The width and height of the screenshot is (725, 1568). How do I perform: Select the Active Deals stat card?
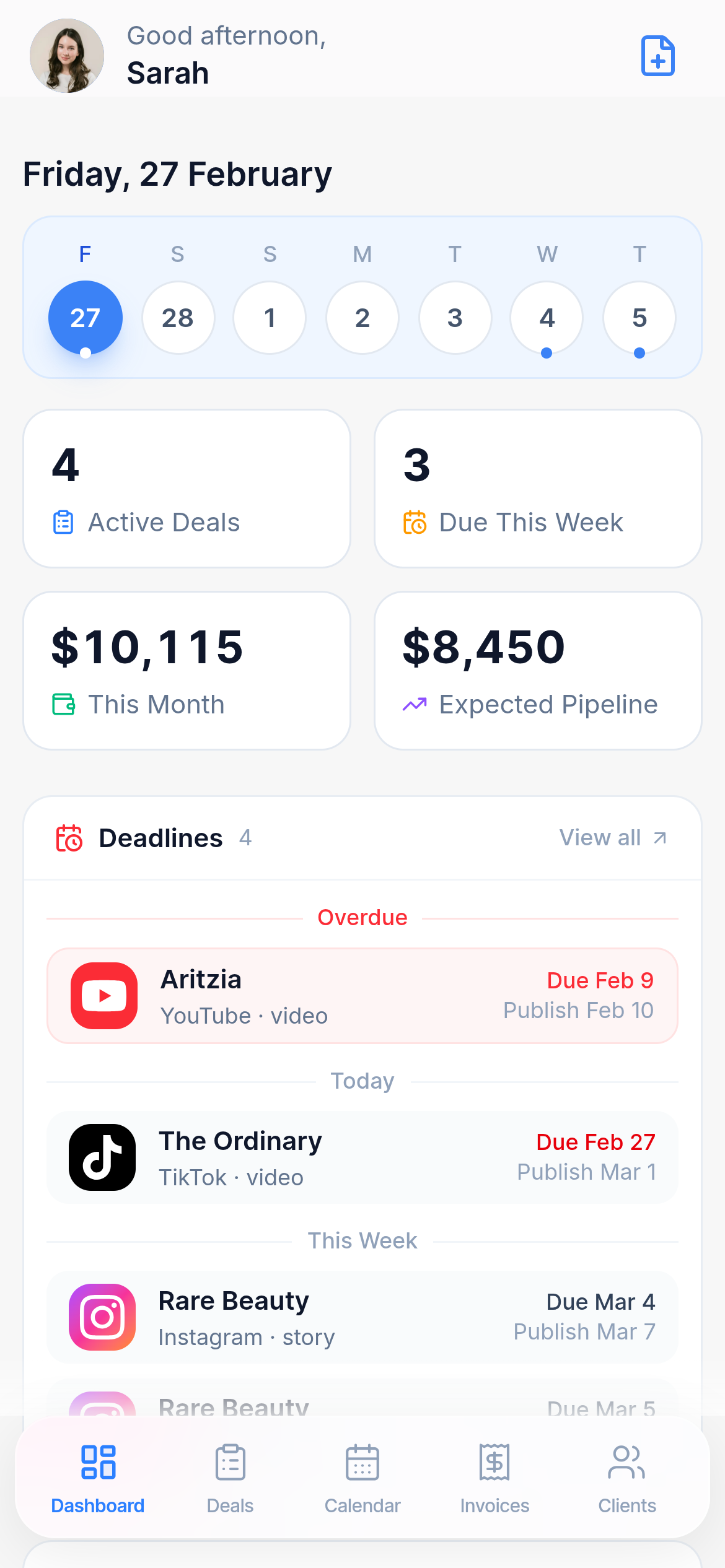tap(187, 489)
